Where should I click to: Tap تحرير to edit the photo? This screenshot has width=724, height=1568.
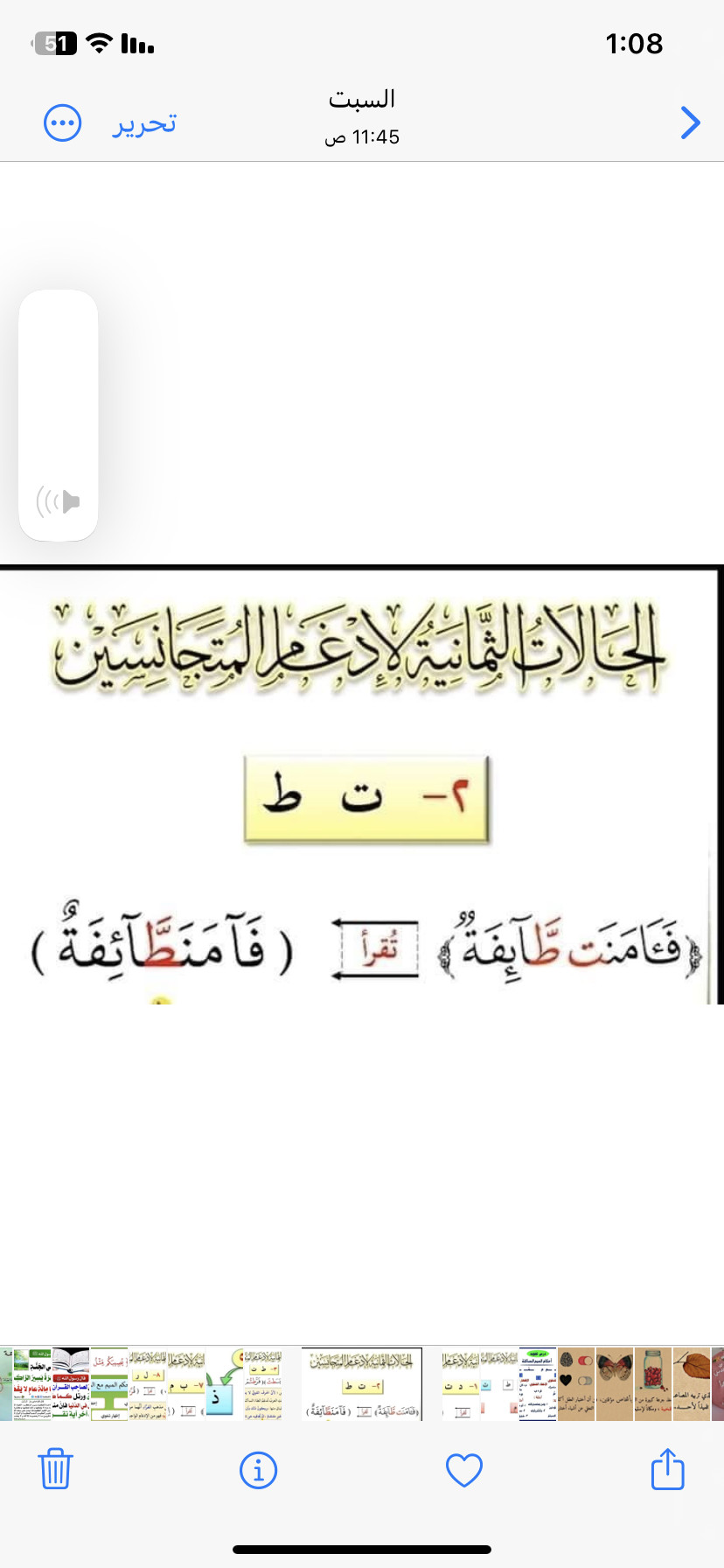point(144,123)
